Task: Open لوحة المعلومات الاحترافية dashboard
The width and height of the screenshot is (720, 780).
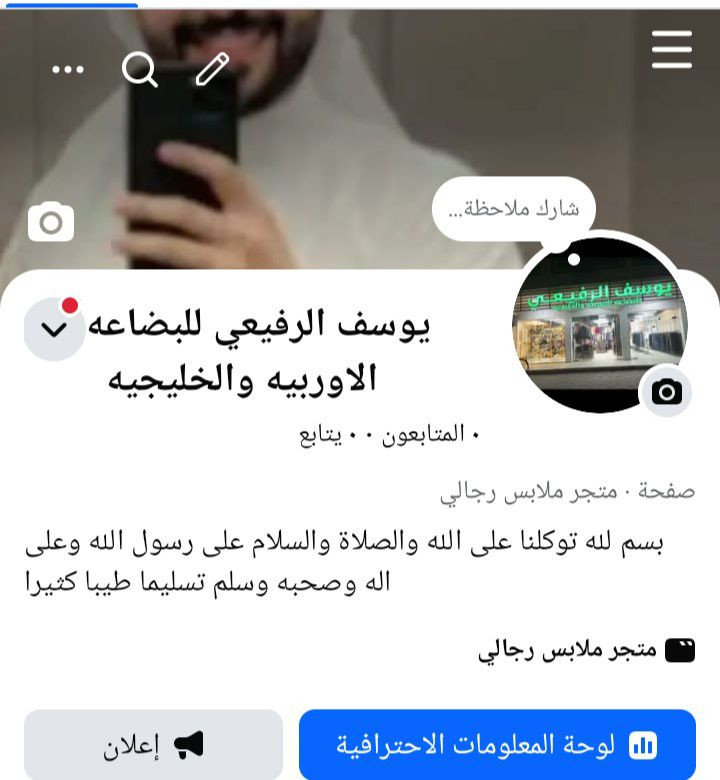Action: click(x=497, y=745)
